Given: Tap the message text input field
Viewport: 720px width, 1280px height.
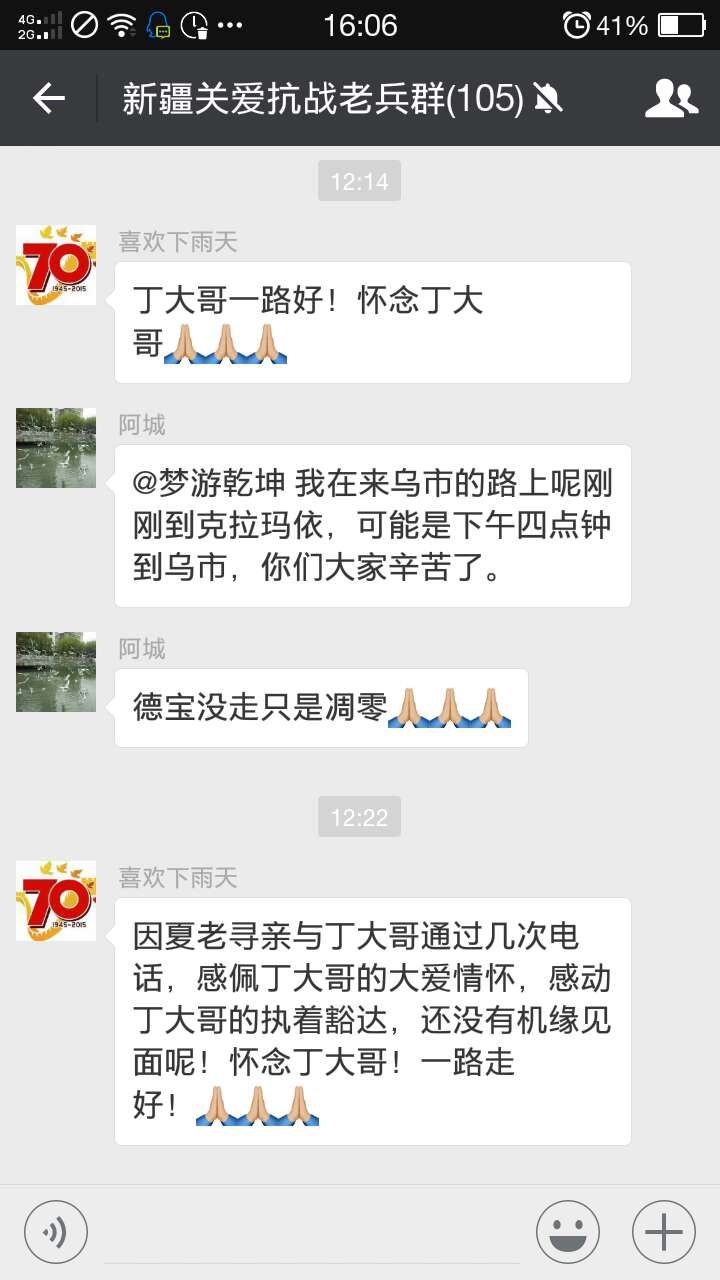Looking at the screenshot, I should [310, 1232].
